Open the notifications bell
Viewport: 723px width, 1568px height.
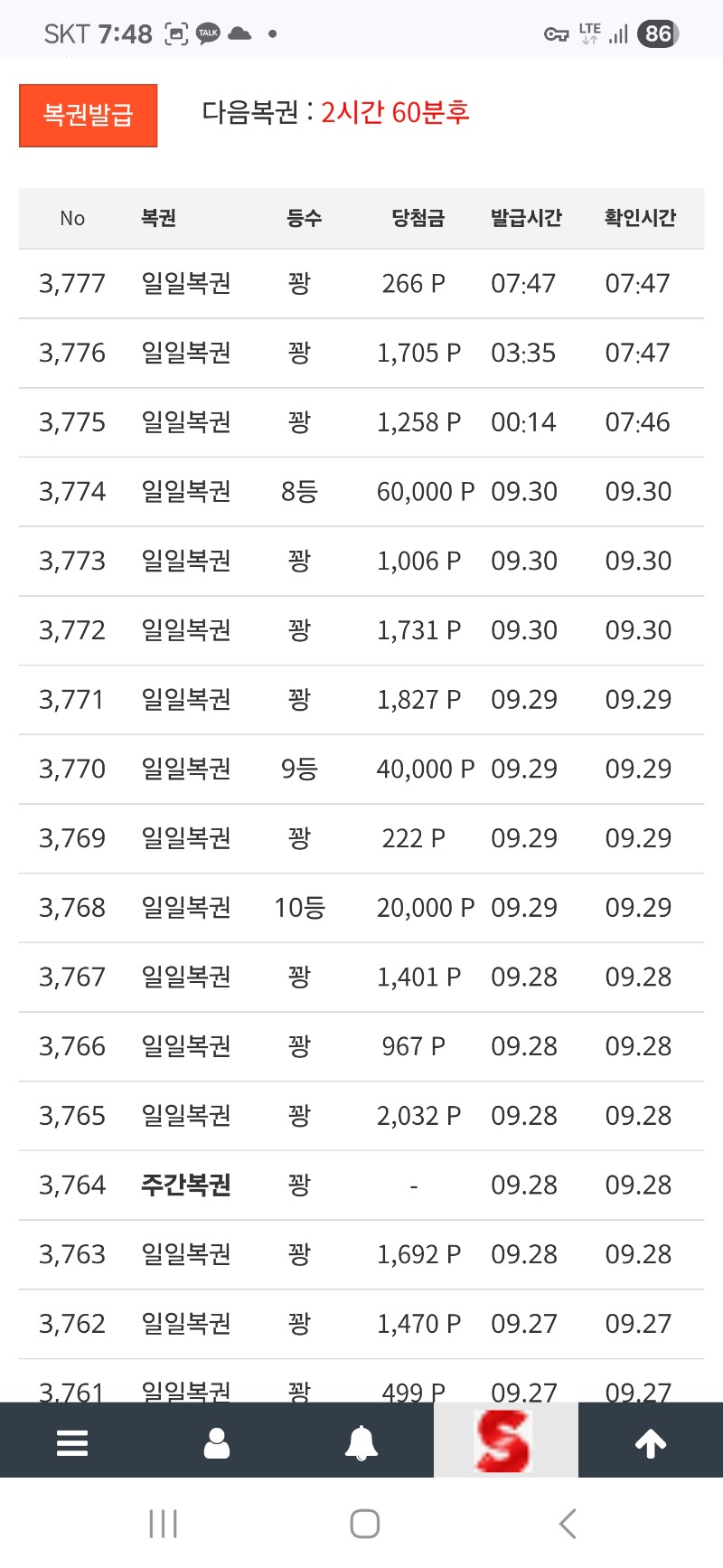pos(361,1442)
